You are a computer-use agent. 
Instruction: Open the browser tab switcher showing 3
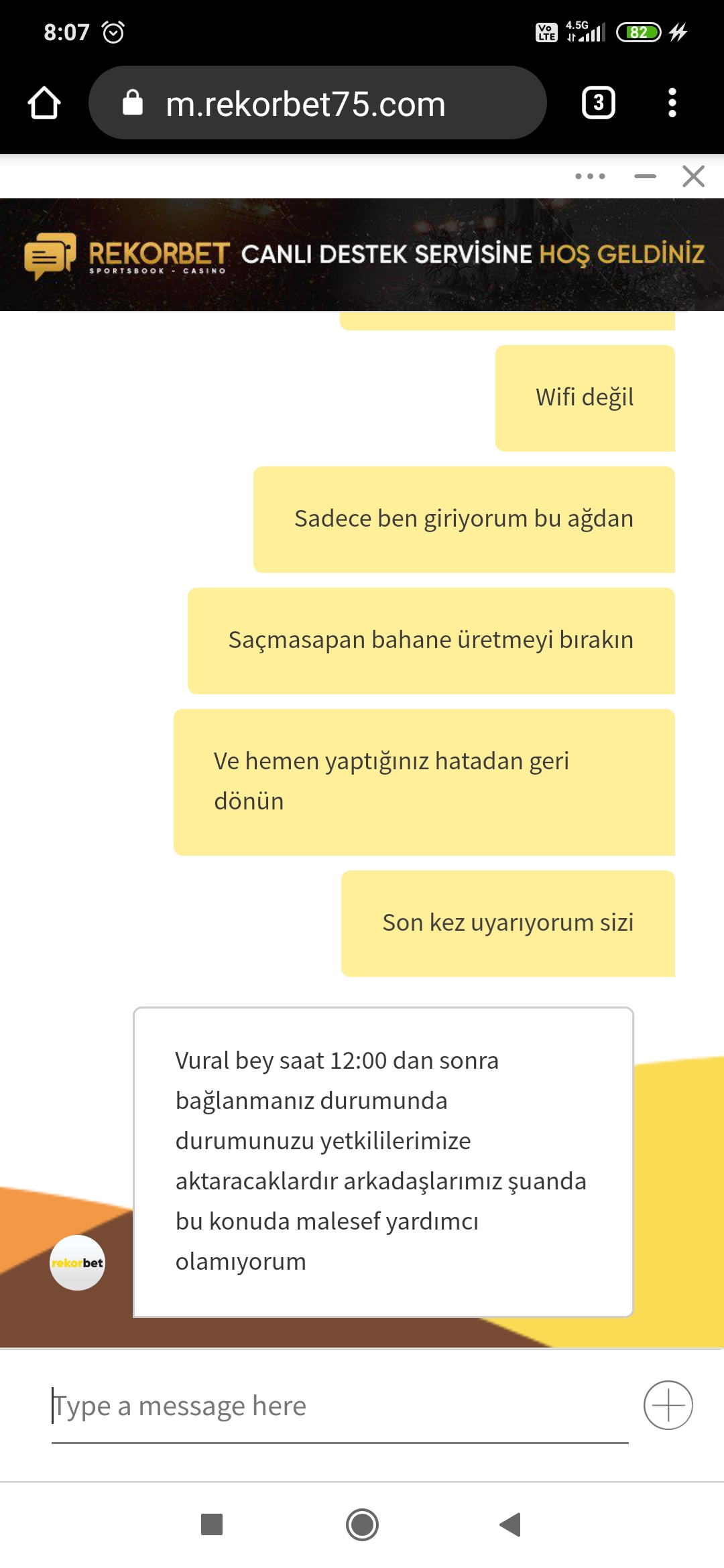[x=598, y=103]
